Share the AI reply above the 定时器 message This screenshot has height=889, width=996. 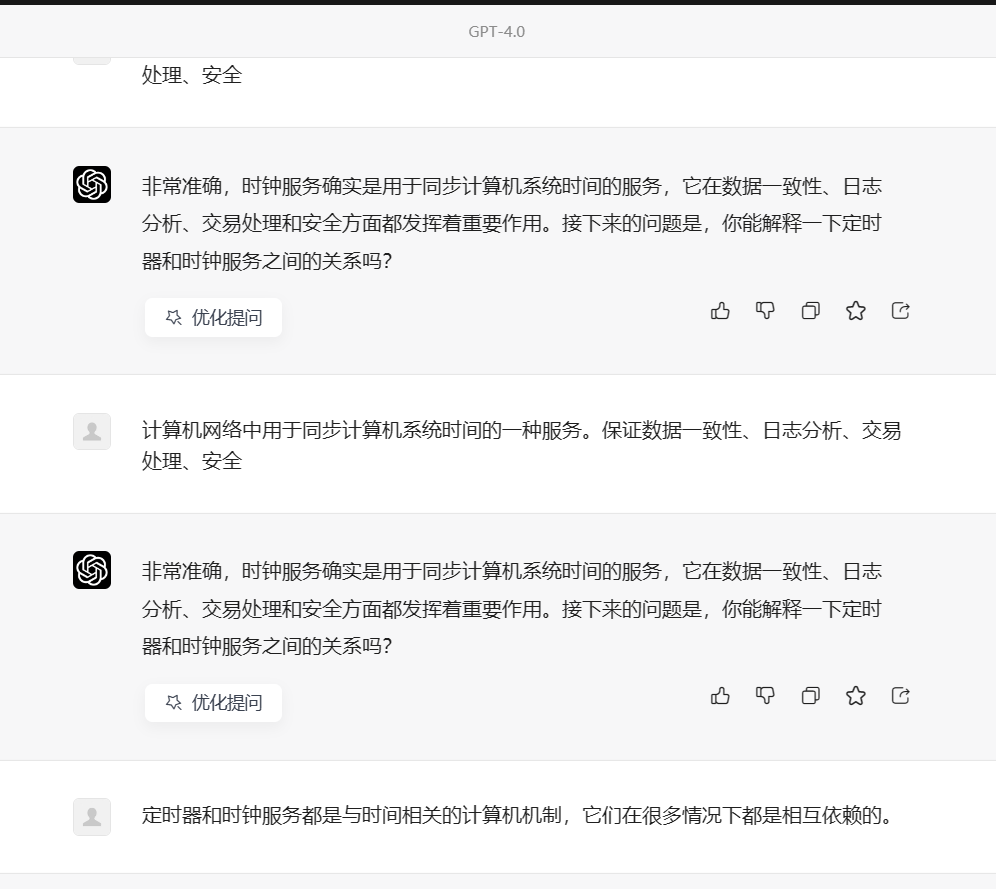tap(900, 696)
